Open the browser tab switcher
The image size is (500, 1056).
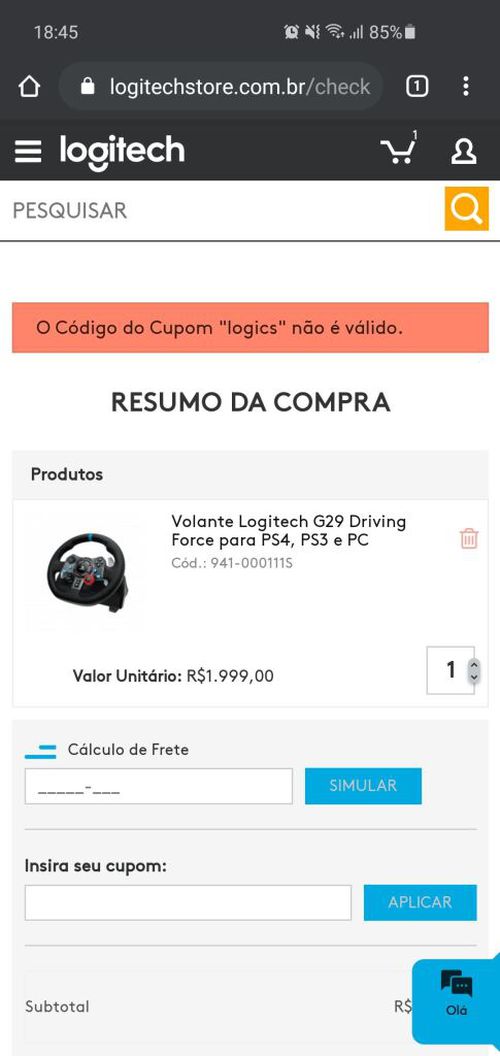click(x=417, y=86)
